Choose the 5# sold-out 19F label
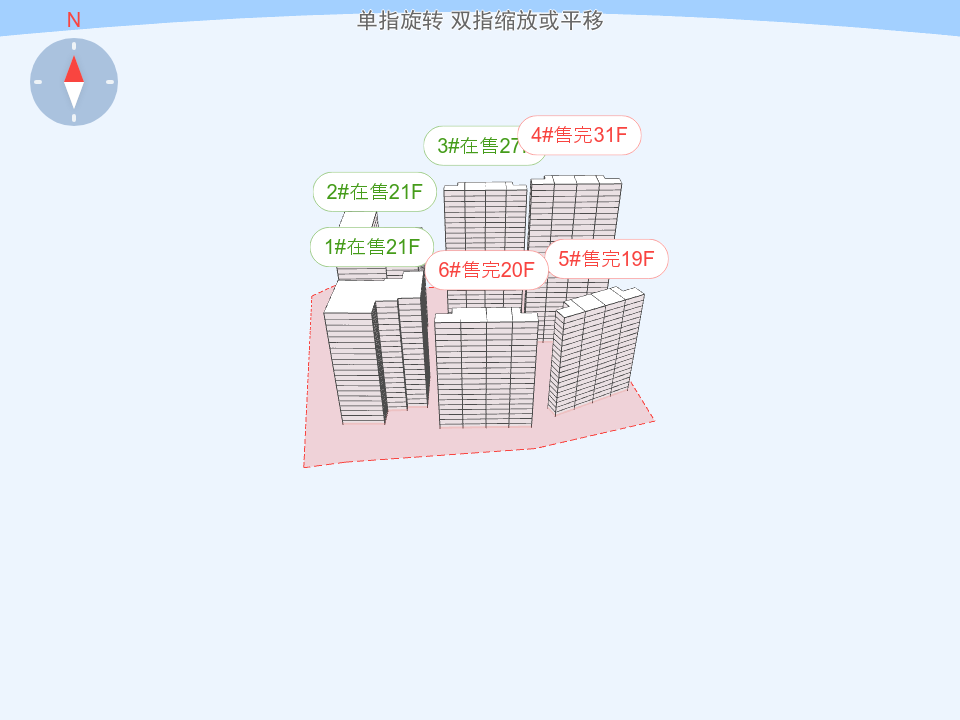Image resolution: width=960 pixels, height=720 pixels. pos(606,259)
